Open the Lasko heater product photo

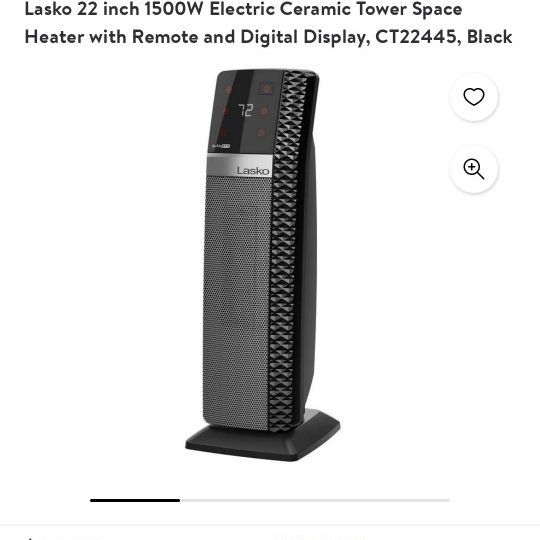pos(262,265)
